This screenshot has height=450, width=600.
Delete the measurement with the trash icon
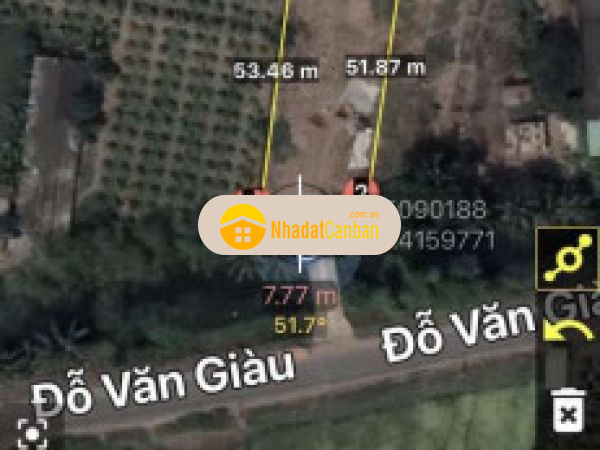(x=568, y=412)
